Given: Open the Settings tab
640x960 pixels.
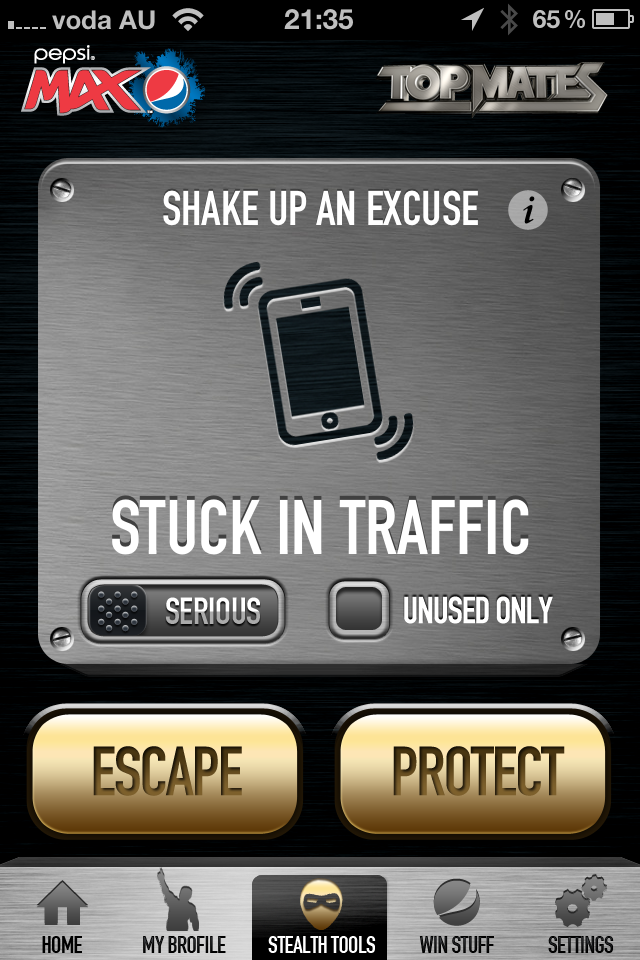Looking at the screenshot, I should (580, 915).
